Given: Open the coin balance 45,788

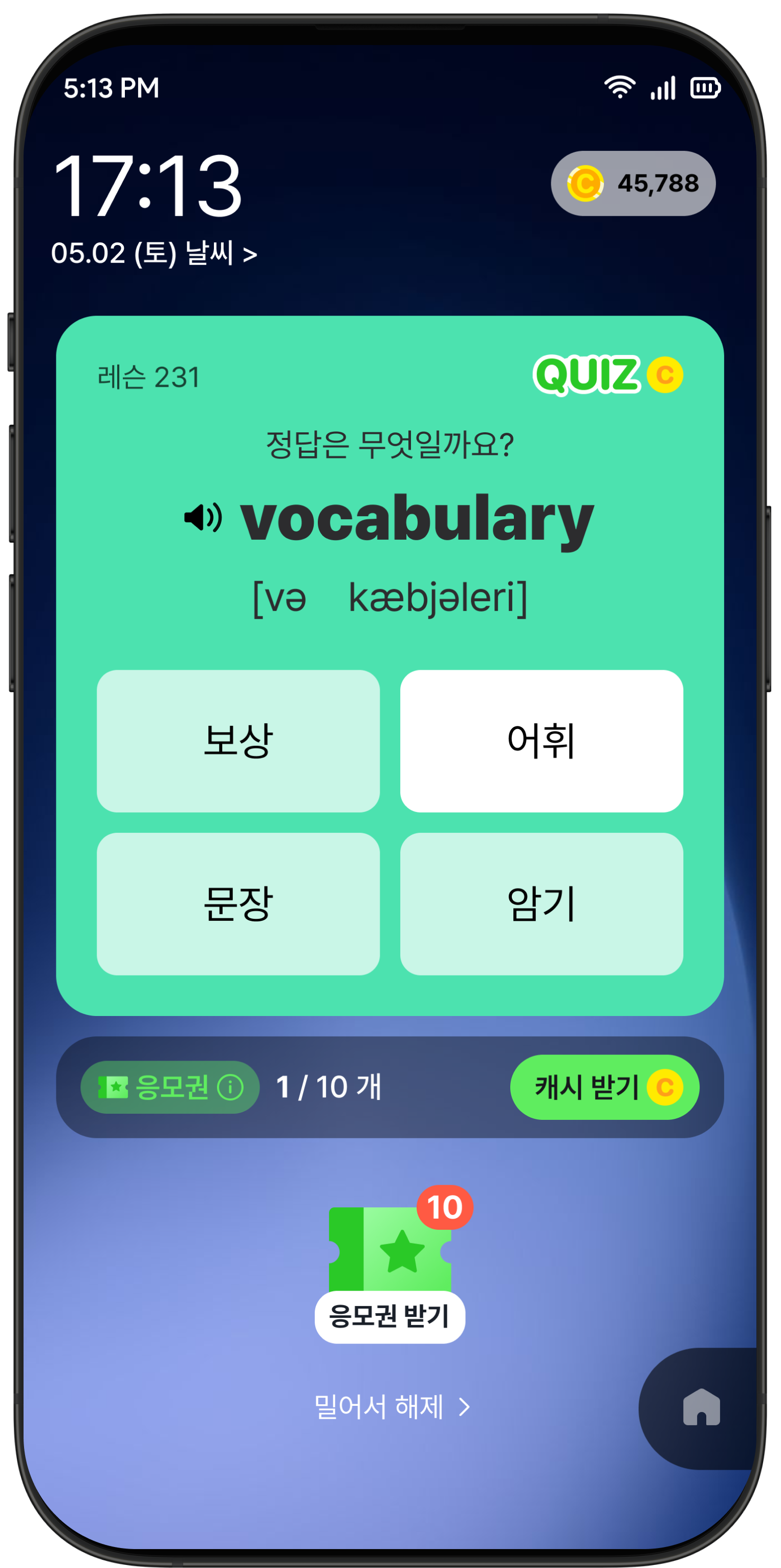Looking at the screenshot, I should click(x=633, y=183).
